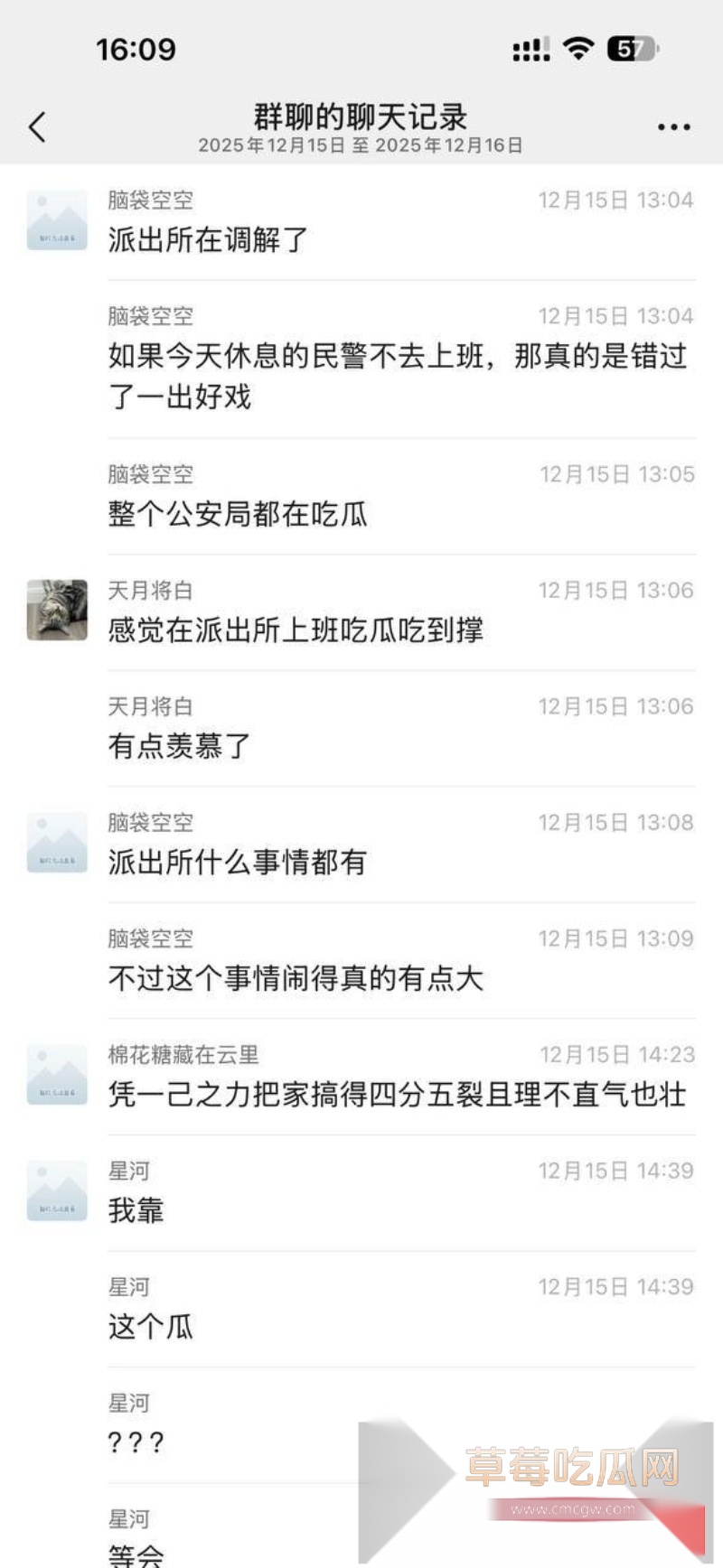This screenshot has width=723, height=1568.
Task: Tap the date range 2025年12月15日至12月16日
Action: tap(361, 145)
